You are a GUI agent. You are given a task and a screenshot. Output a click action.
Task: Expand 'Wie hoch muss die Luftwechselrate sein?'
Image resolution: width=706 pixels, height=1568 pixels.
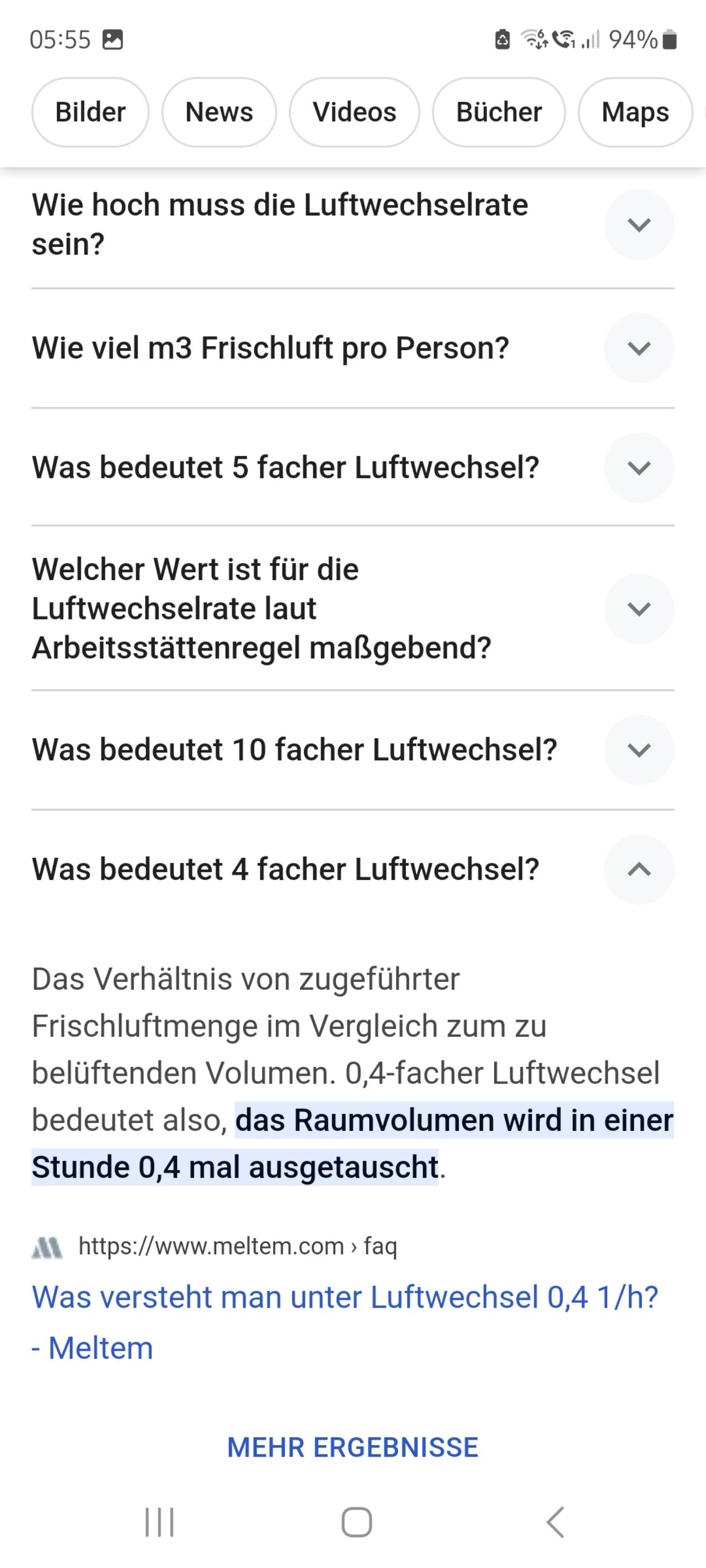point(352,224)
